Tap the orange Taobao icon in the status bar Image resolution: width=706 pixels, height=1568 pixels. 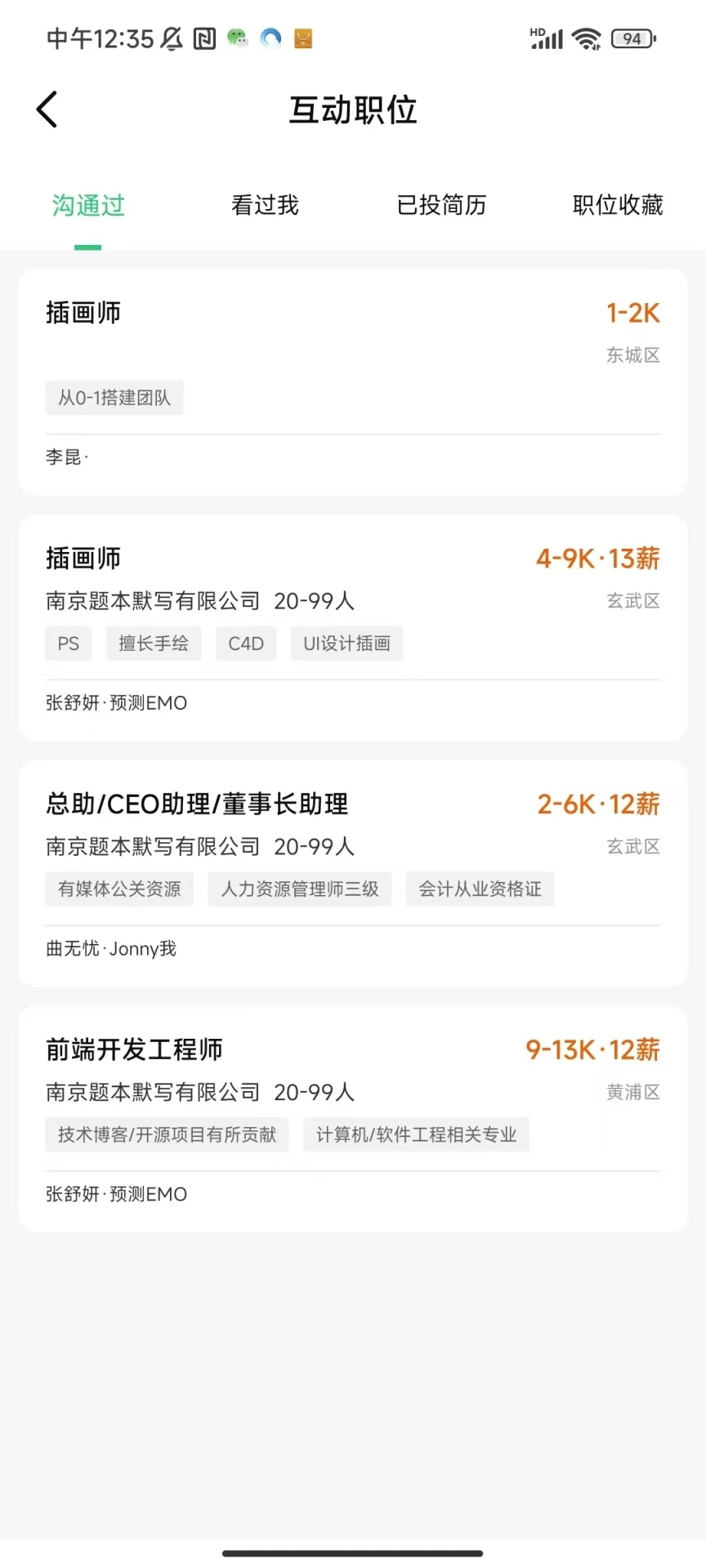(302, 38)
